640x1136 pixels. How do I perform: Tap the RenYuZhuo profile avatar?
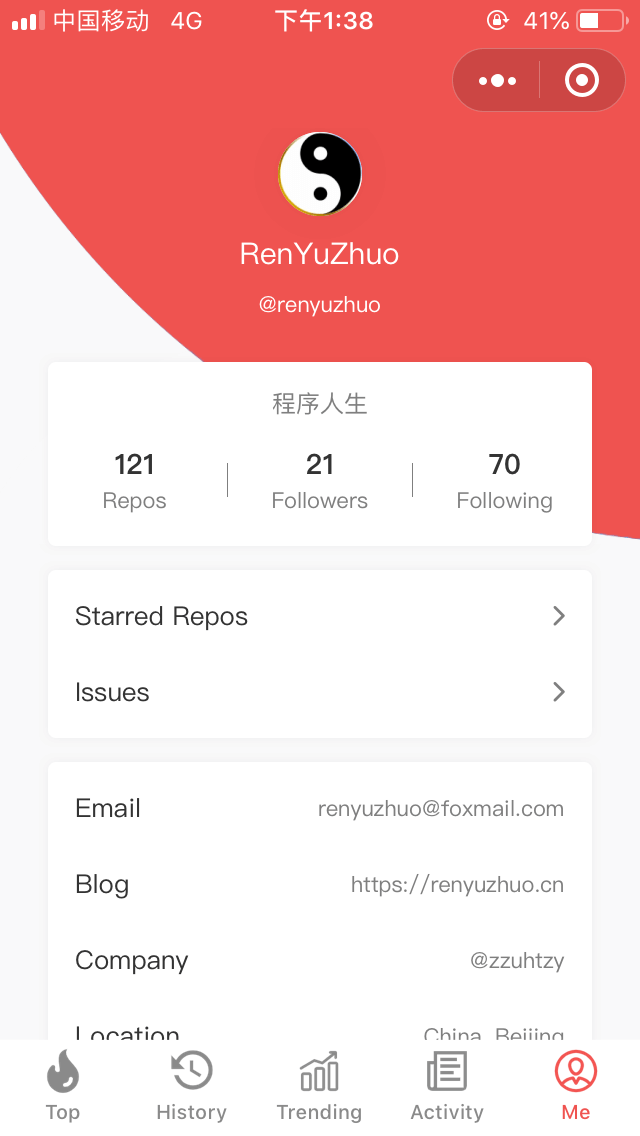point(320,174)
